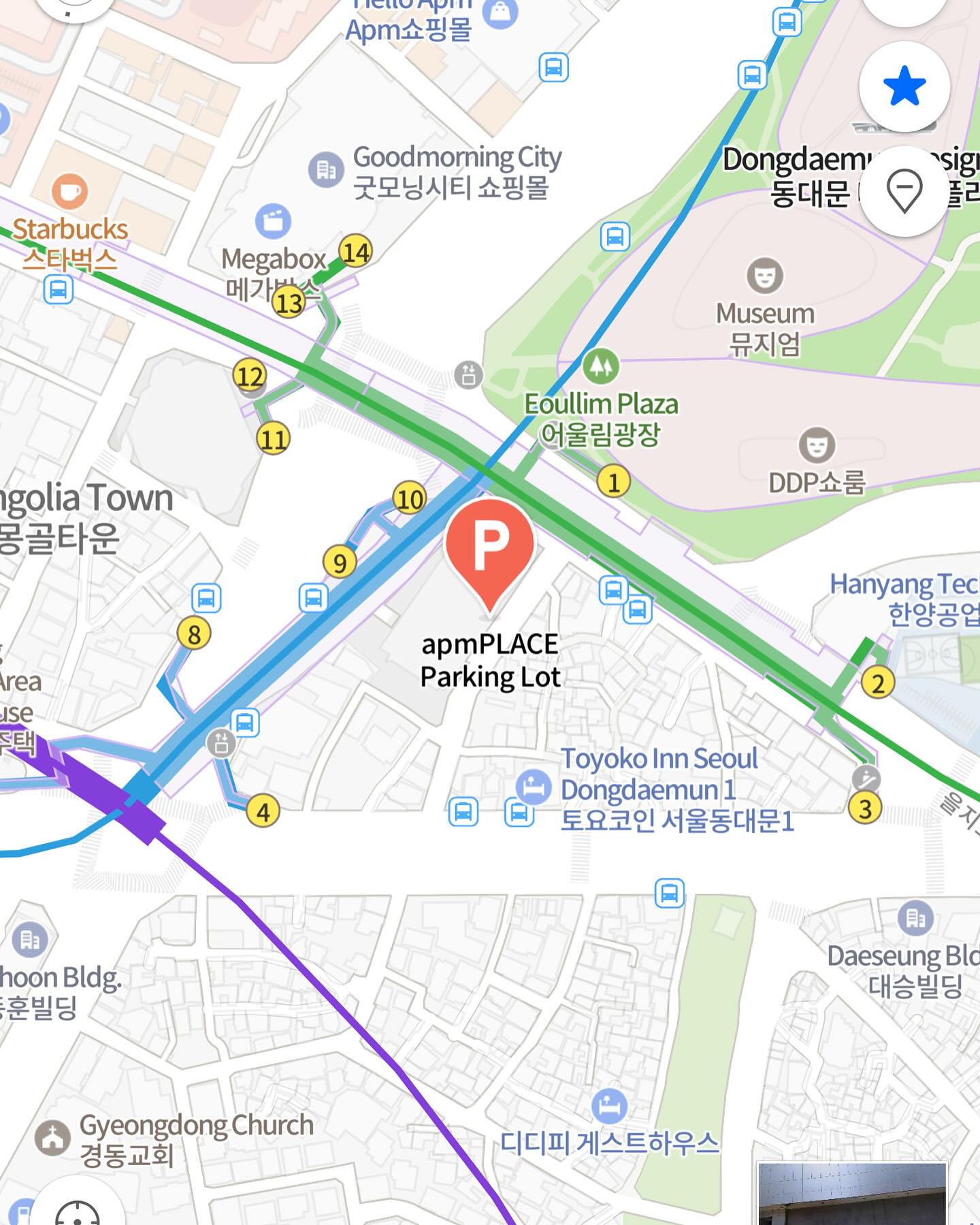The width and height of the screenshot is (980, 1225).
Task: Tap subway exit 14 marker
Action: [x=355, y=252]
